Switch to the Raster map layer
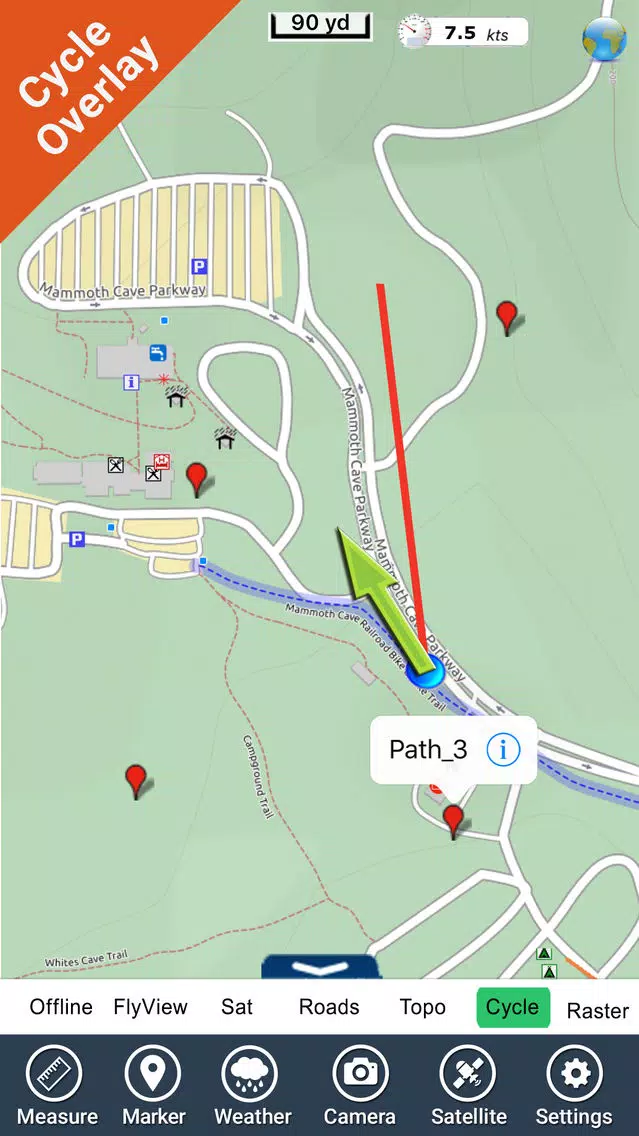Viewport: 639px width, 1136px height. click(597, 1011)
